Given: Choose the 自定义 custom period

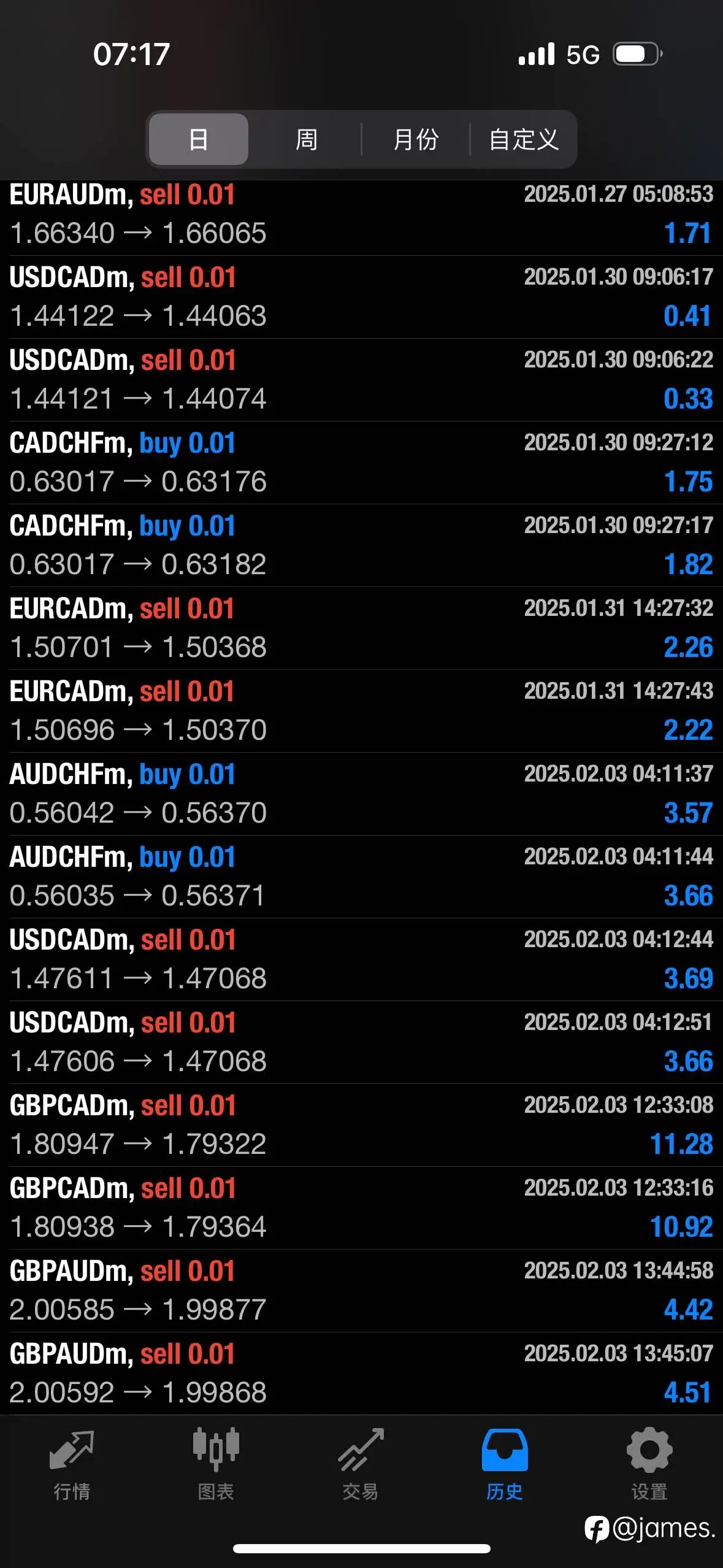Looking at the screenshot, I should pos(523,139).
